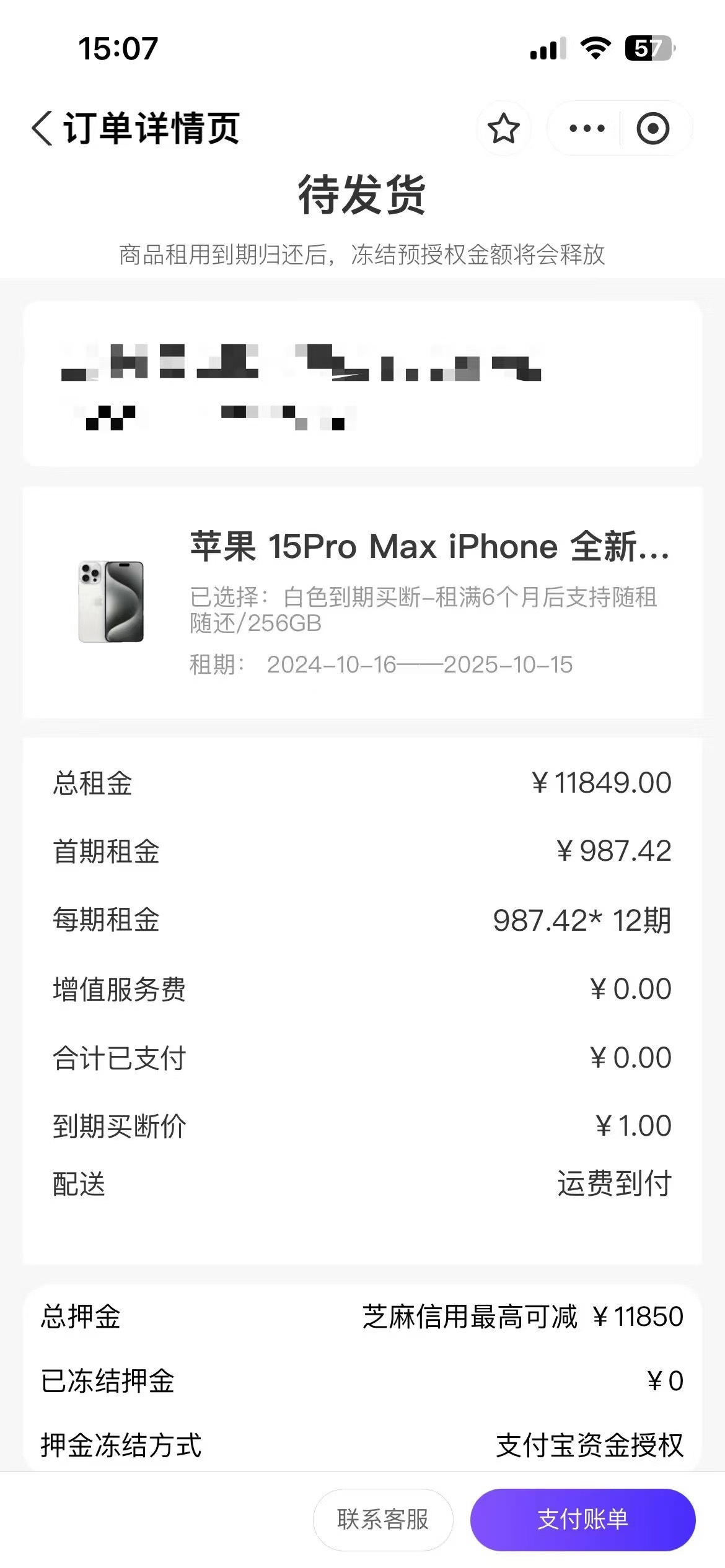Viewport: 725px width, 1568px height.
Task: Go back from the 订单详情页 screen
Action: (x=42, y=129)
